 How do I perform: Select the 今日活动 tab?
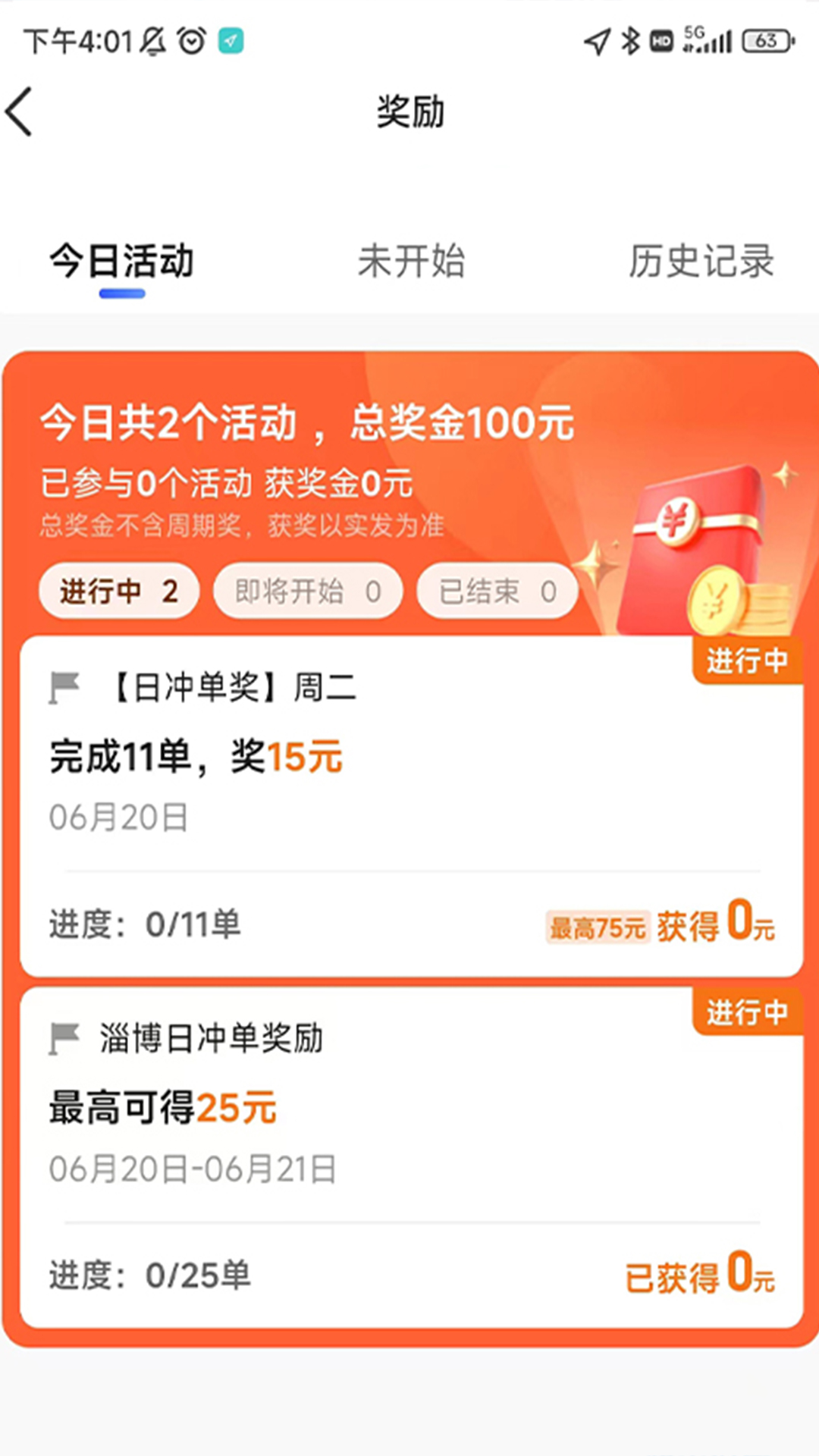[x=121, y=262]
